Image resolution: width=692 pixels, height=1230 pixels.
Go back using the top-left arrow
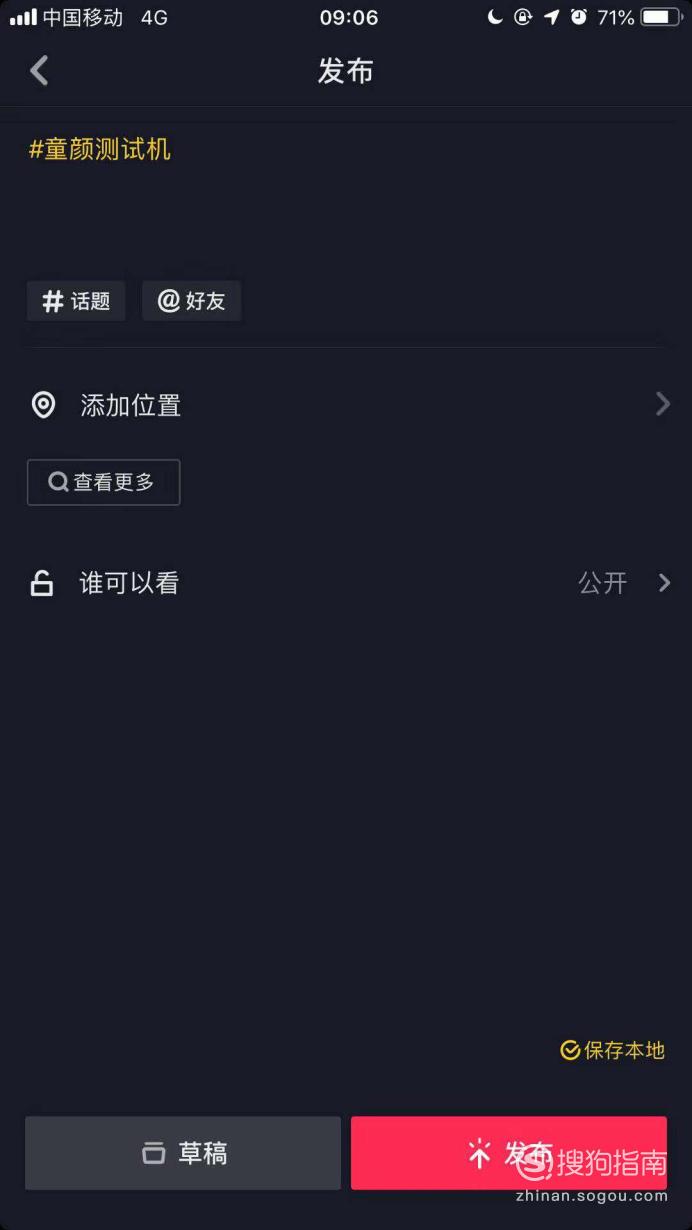39,70
